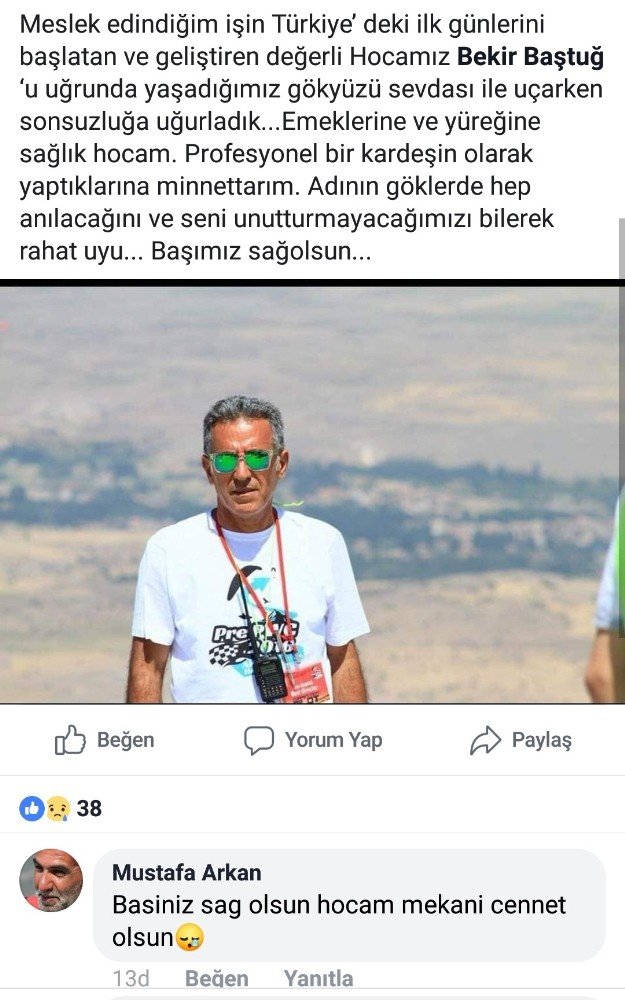
Task: Open tagged profile Bekir Baştuğ
Action: (531, 57)
